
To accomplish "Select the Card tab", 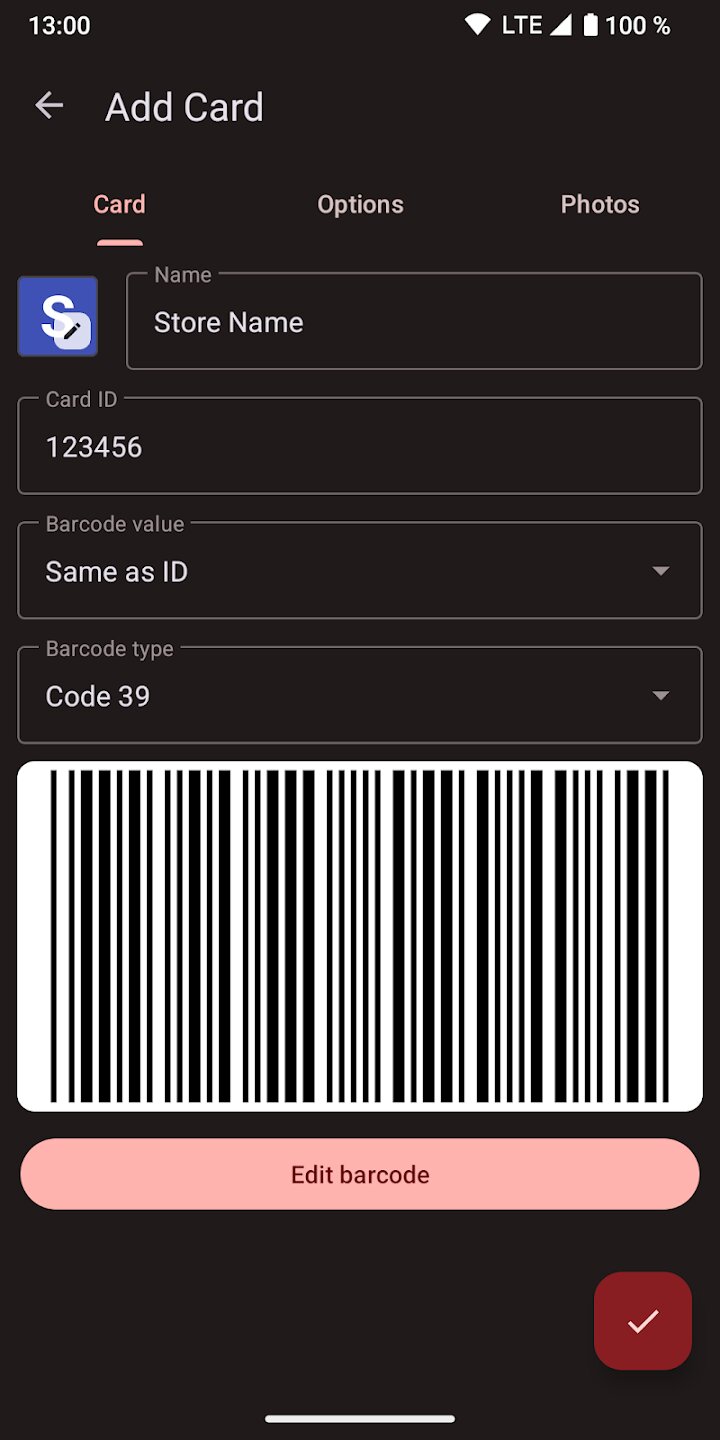I will (x=120, y=205).
